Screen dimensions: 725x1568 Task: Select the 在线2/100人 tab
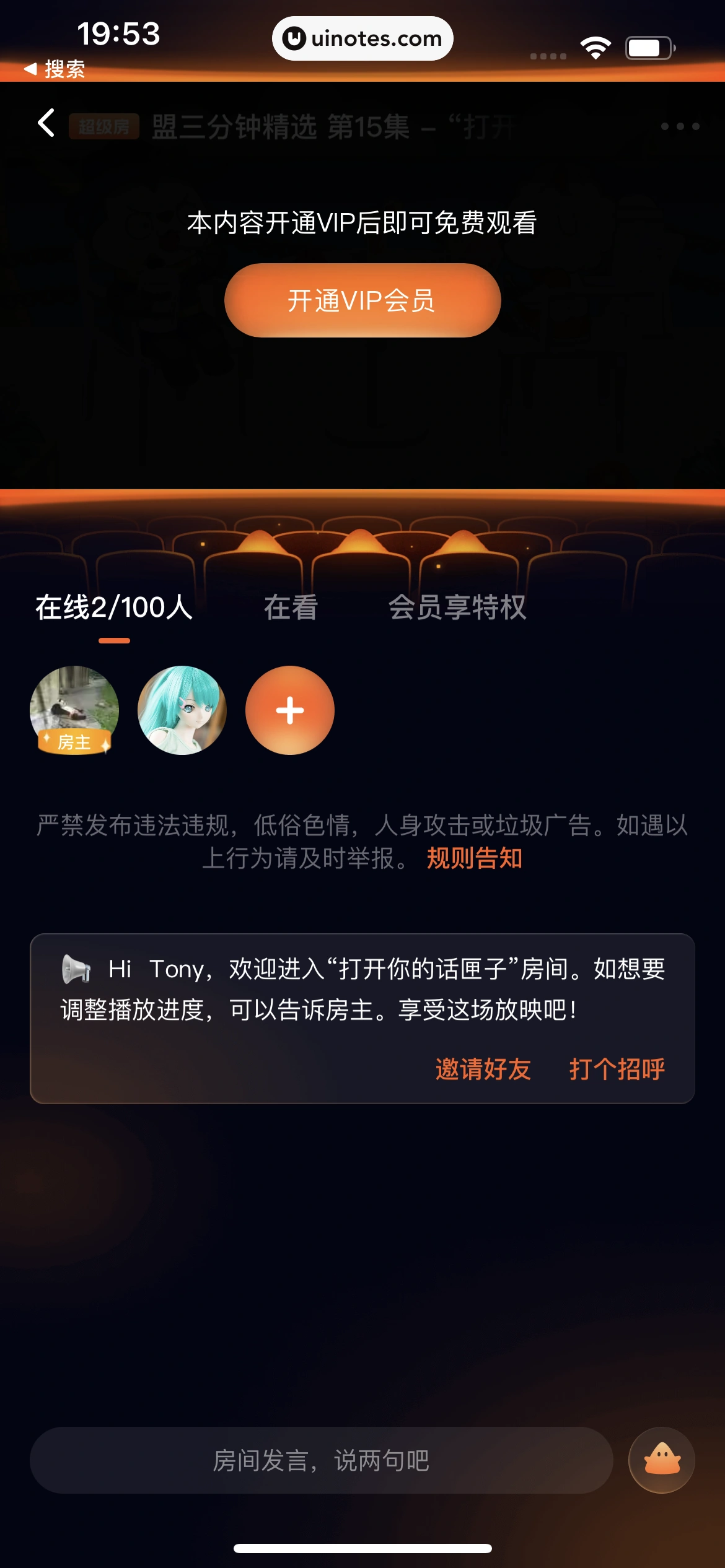pos(114,608)
